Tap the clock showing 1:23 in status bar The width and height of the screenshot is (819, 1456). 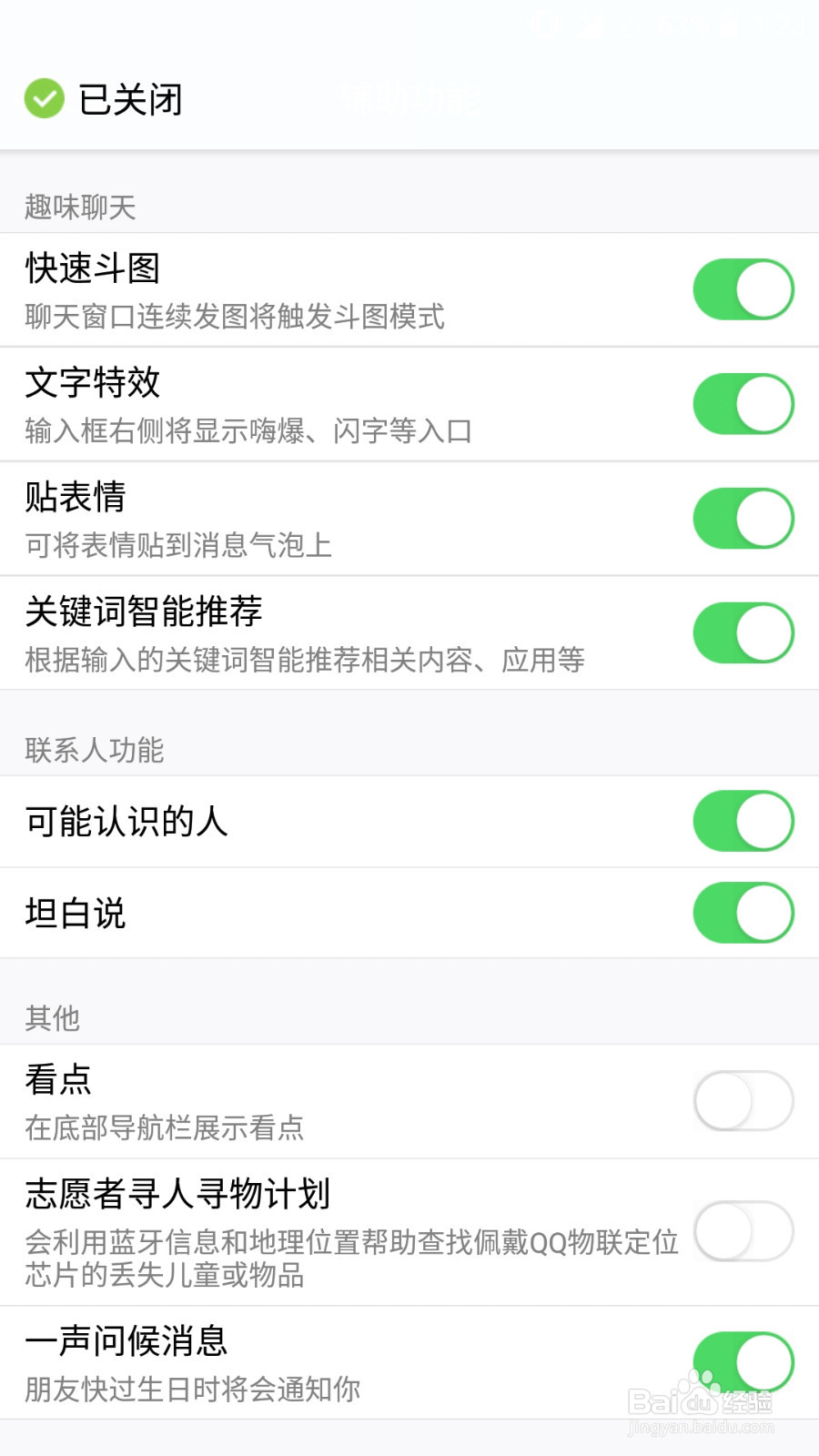click(778, 25)
